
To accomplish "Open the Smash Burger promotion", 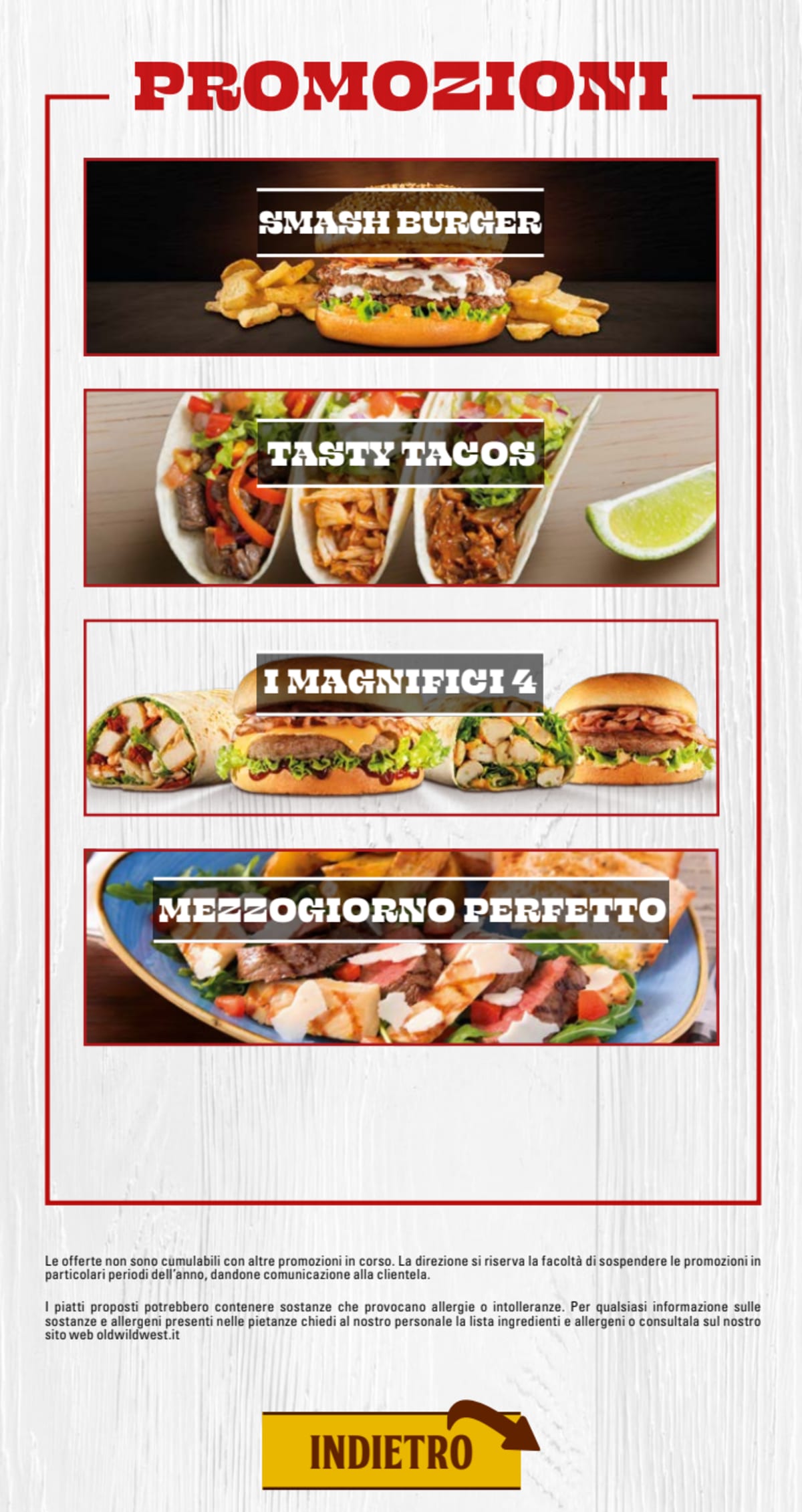I will tap(401, 256).
